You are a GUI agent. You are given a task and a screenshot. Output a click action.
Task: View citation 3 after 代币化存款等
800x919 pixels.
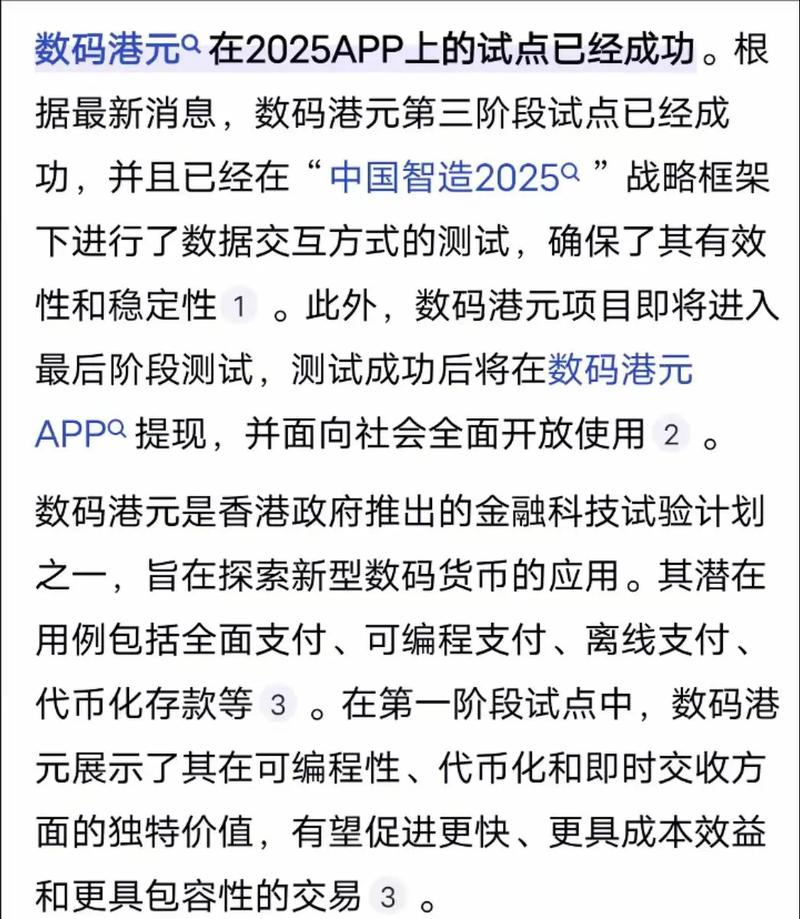[x=278, y=705]
